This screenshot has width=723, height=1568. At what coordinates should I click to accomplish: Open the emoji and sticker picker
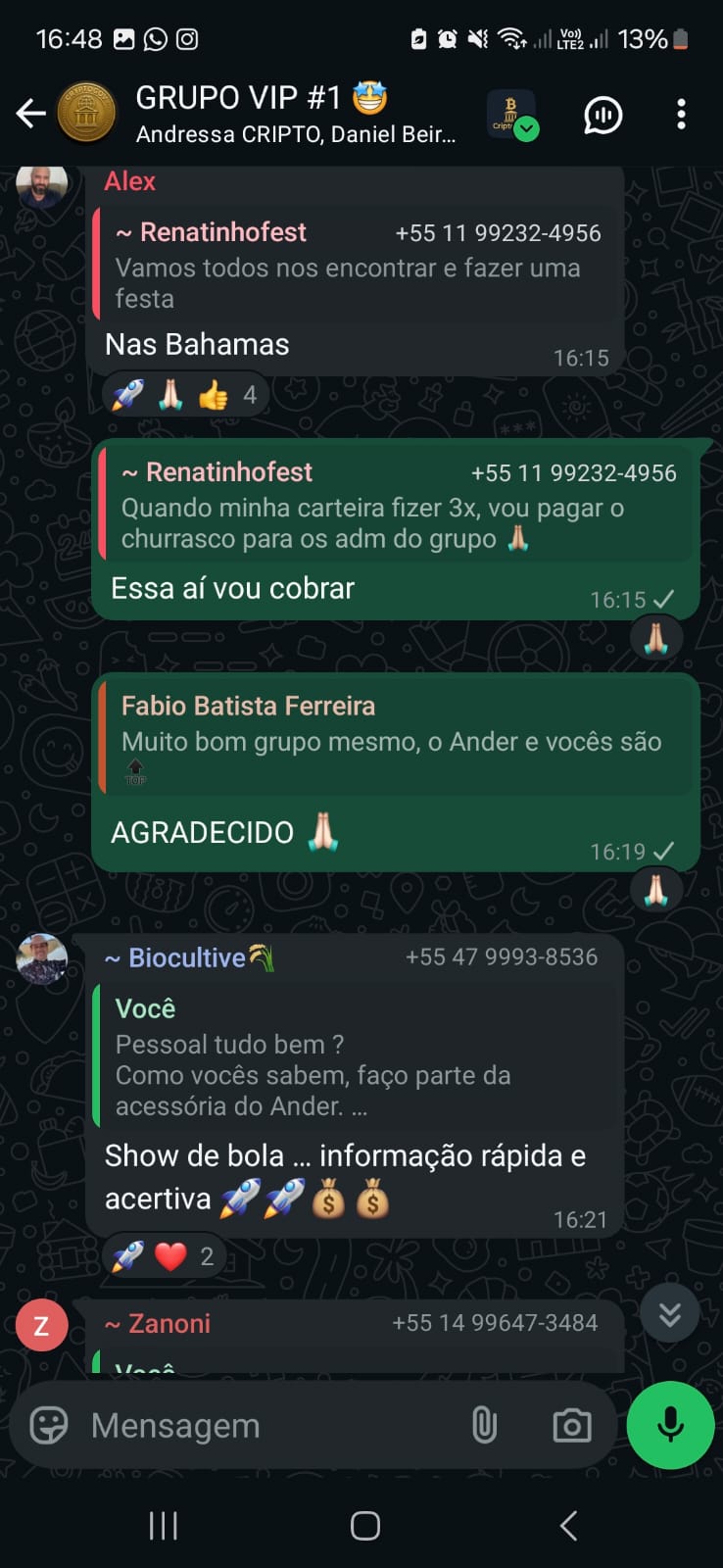click(49, 1425)
